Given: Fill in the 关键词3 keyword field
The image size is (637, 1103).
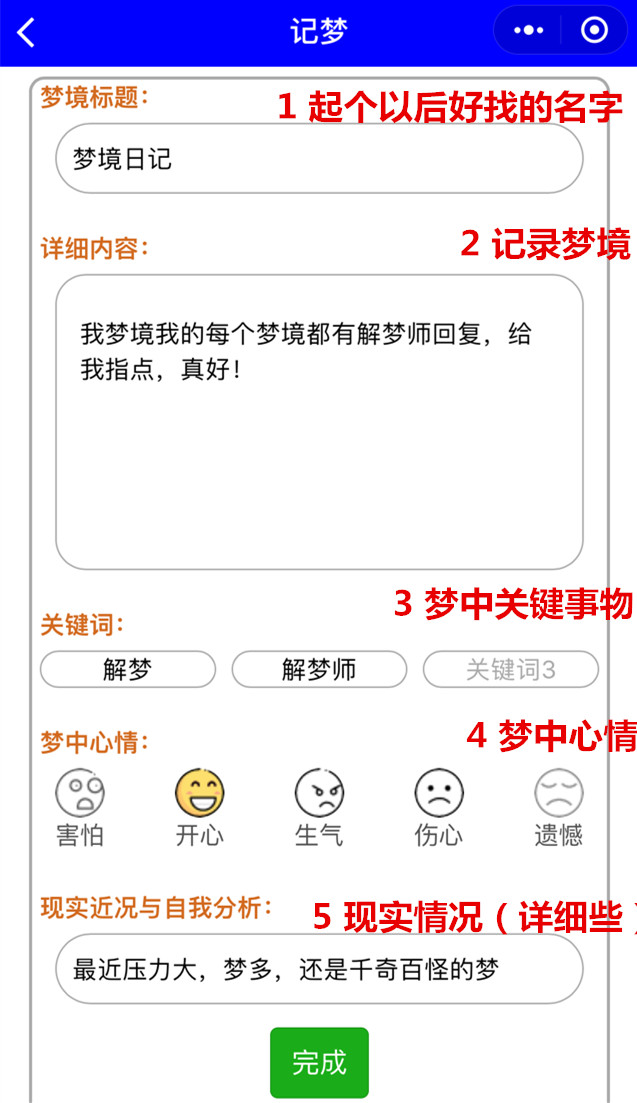Looking at the screenshot, I should click(511, 669).
